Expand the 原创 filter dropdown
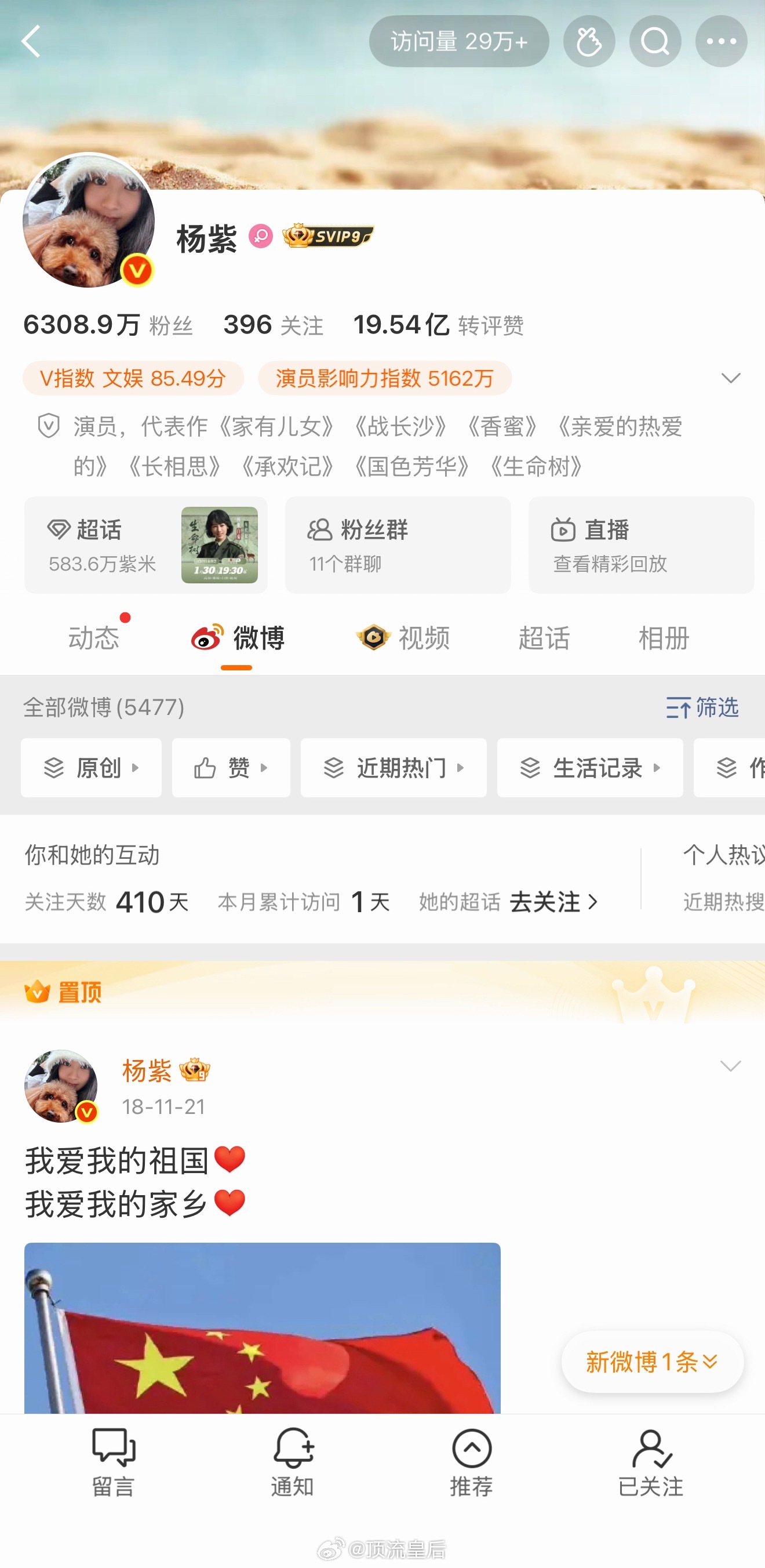The image size is (765, 1568). click(x=91, y=768)
